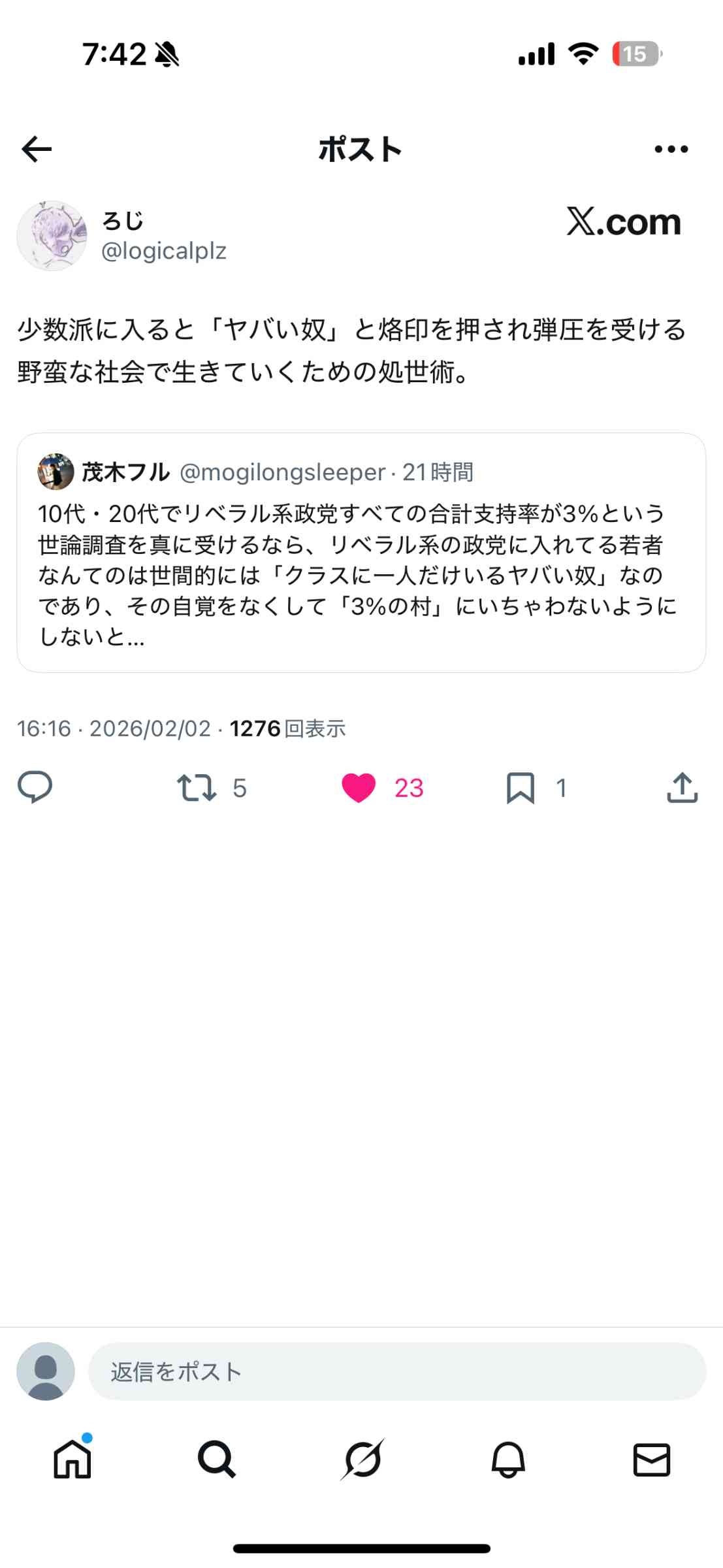This screenshot has height=1568, width=723.
Task: Open the notifications bell tab
Action: point(507,1460)
